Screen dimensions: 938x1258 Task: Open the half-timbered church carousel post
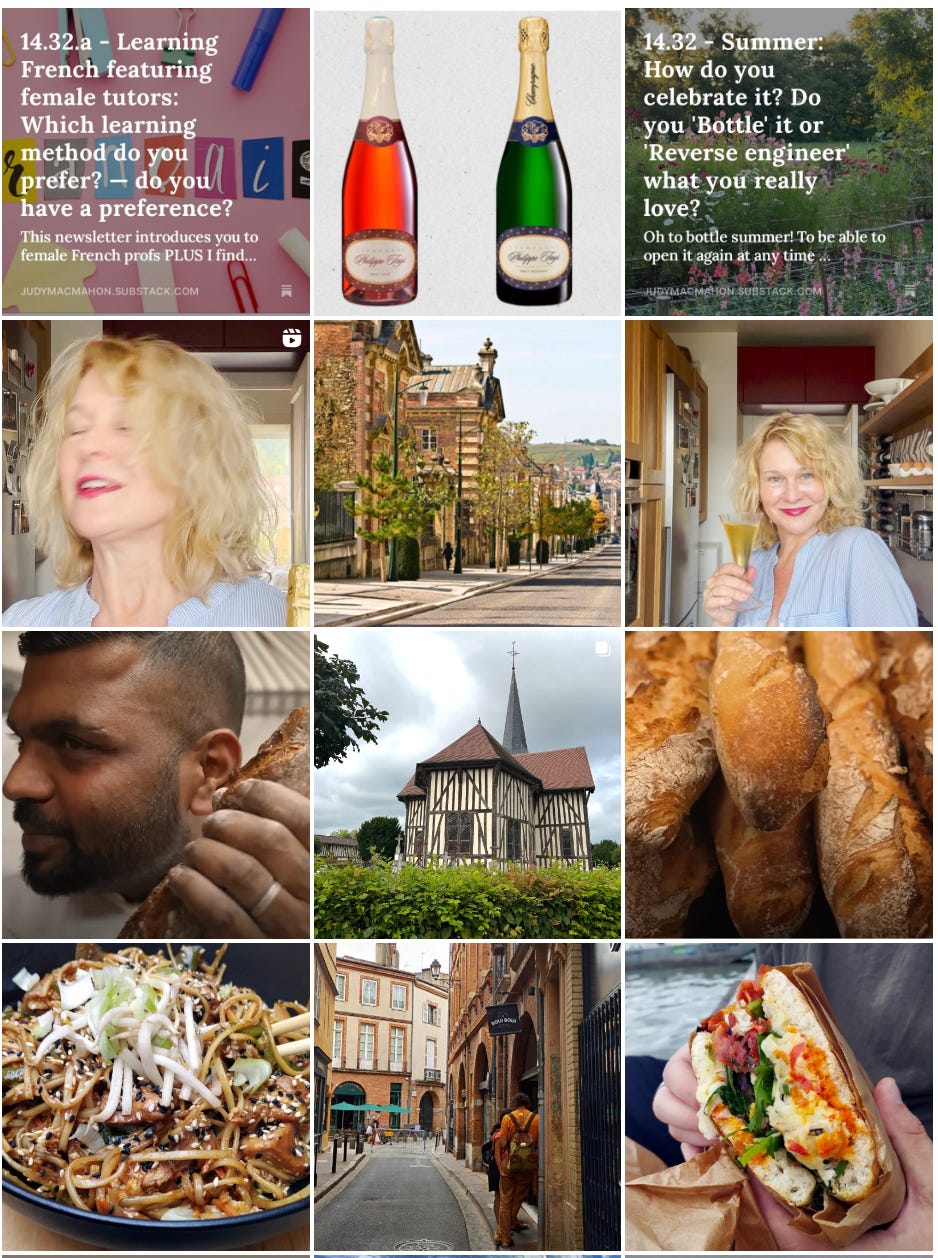[x=468, y=784]
